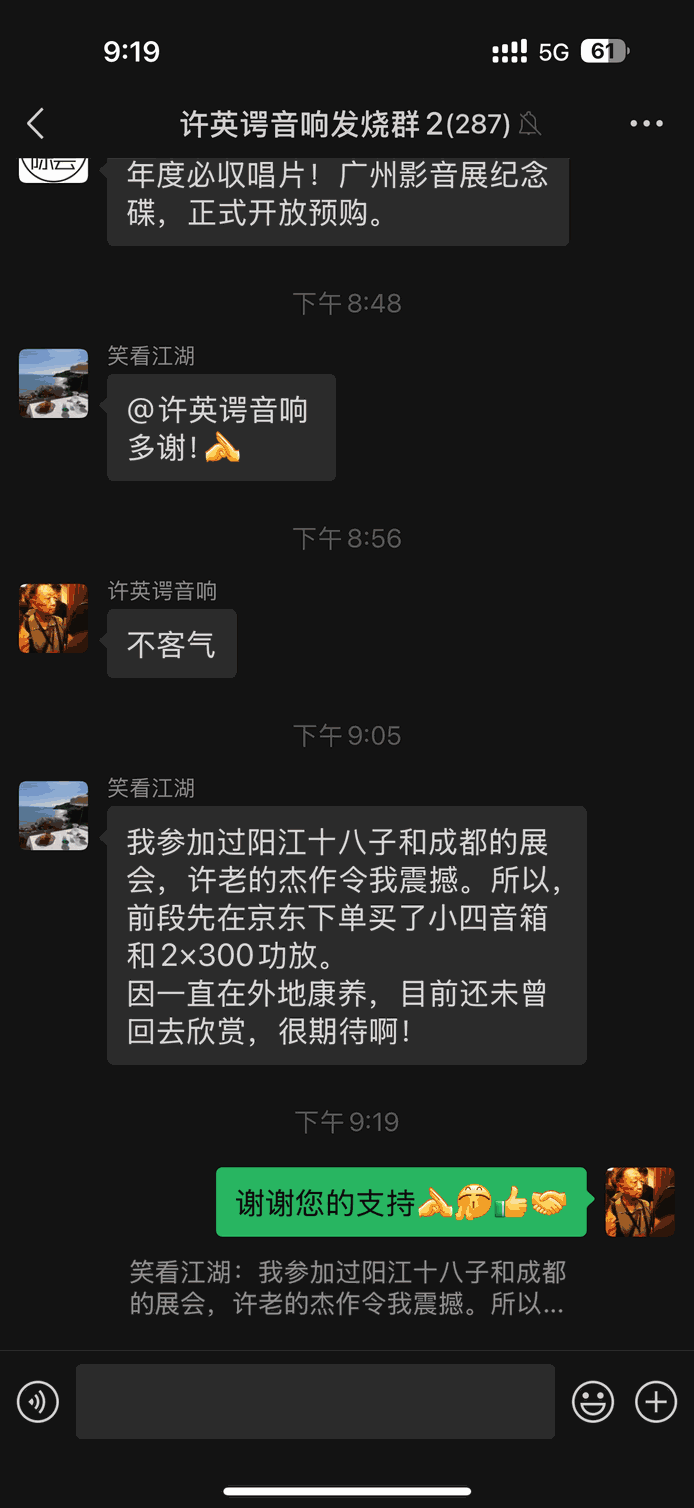Go back to the chat list
This screenshot has height=1508, width=694.
35,124
